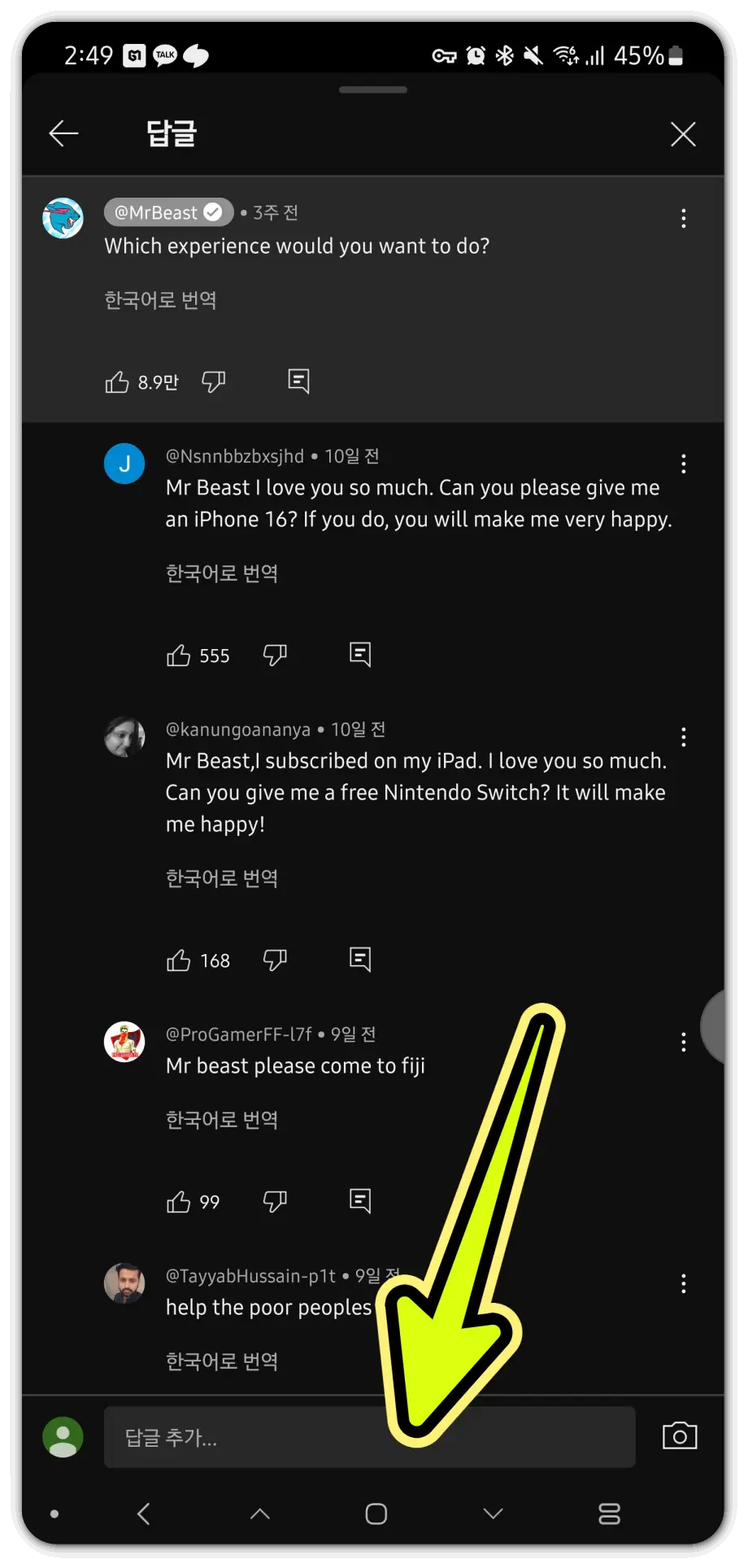Click the reply icon on kanungoananya's comment
This screenshot has height=1568, width=748.
point(359,959)
